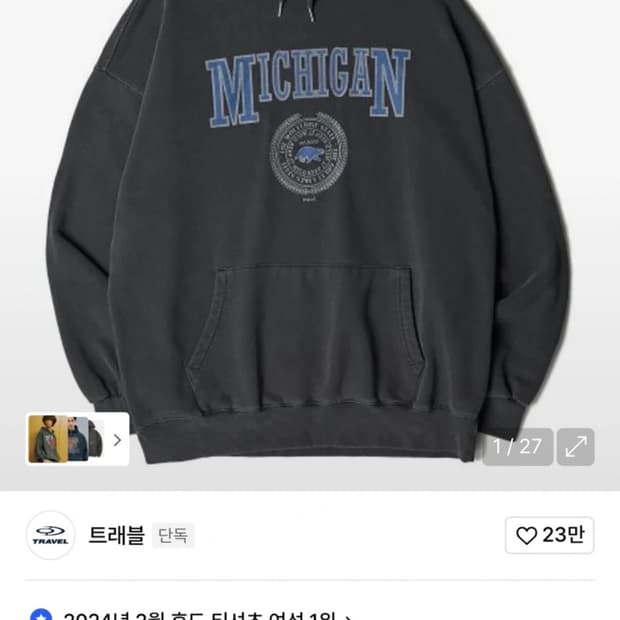Open the styling photos thumbnail strip
This screenshot has width=620, height=620.
(78, 439)
